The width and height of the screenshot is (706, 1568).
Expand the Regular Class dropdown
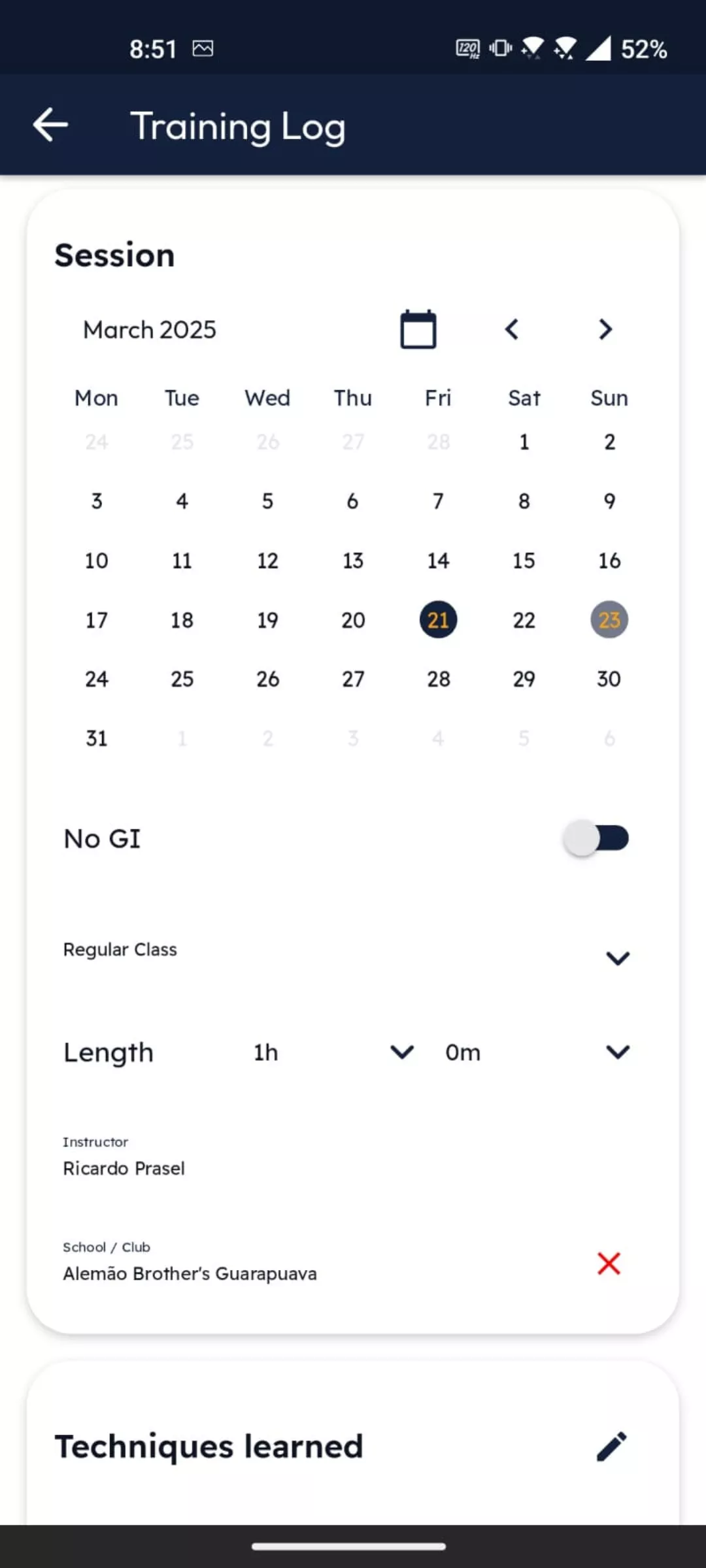(x=616, y=958)
